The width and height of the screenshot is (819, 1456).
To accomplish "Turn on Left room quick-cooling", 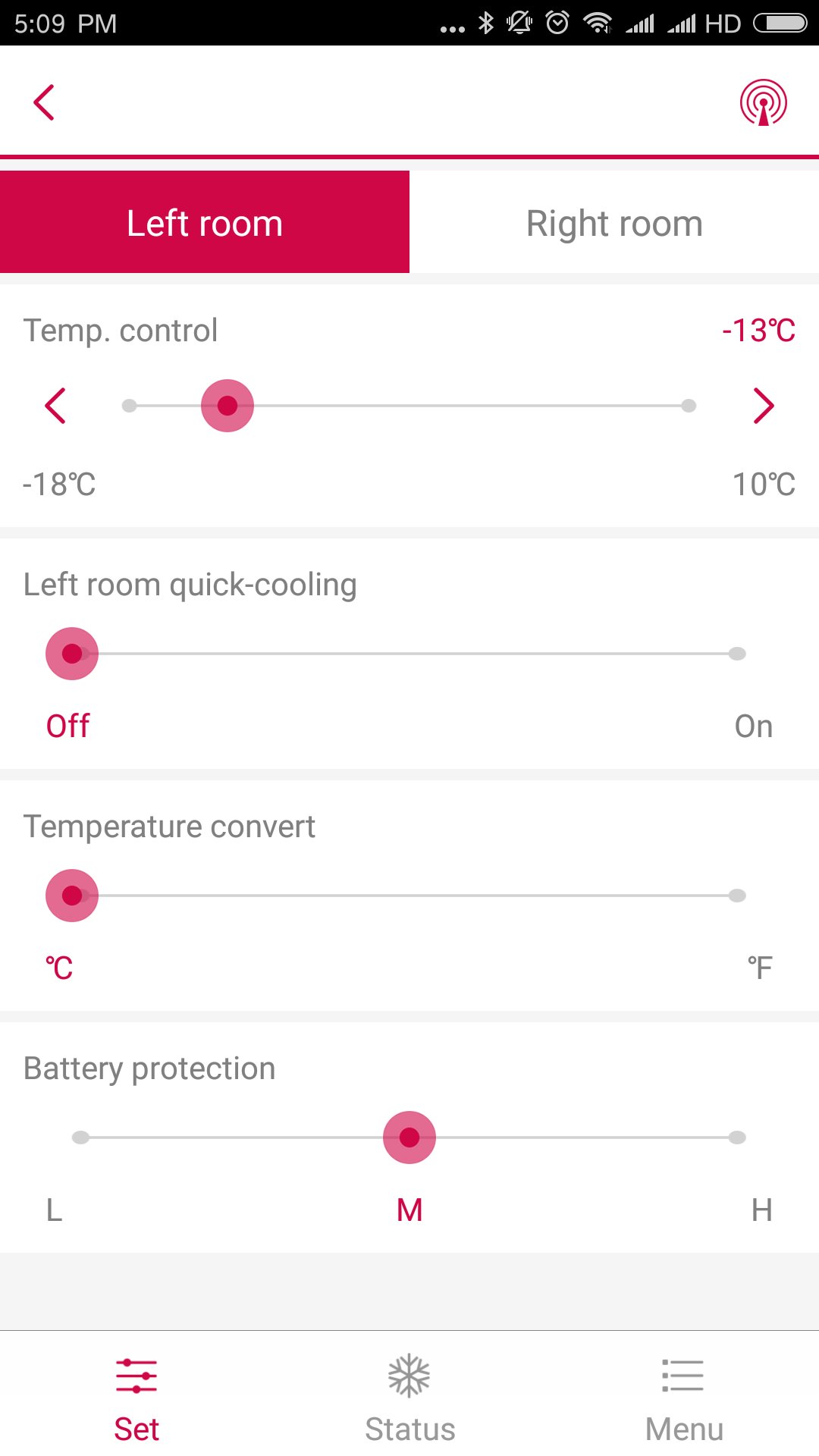I will [736, 654].
